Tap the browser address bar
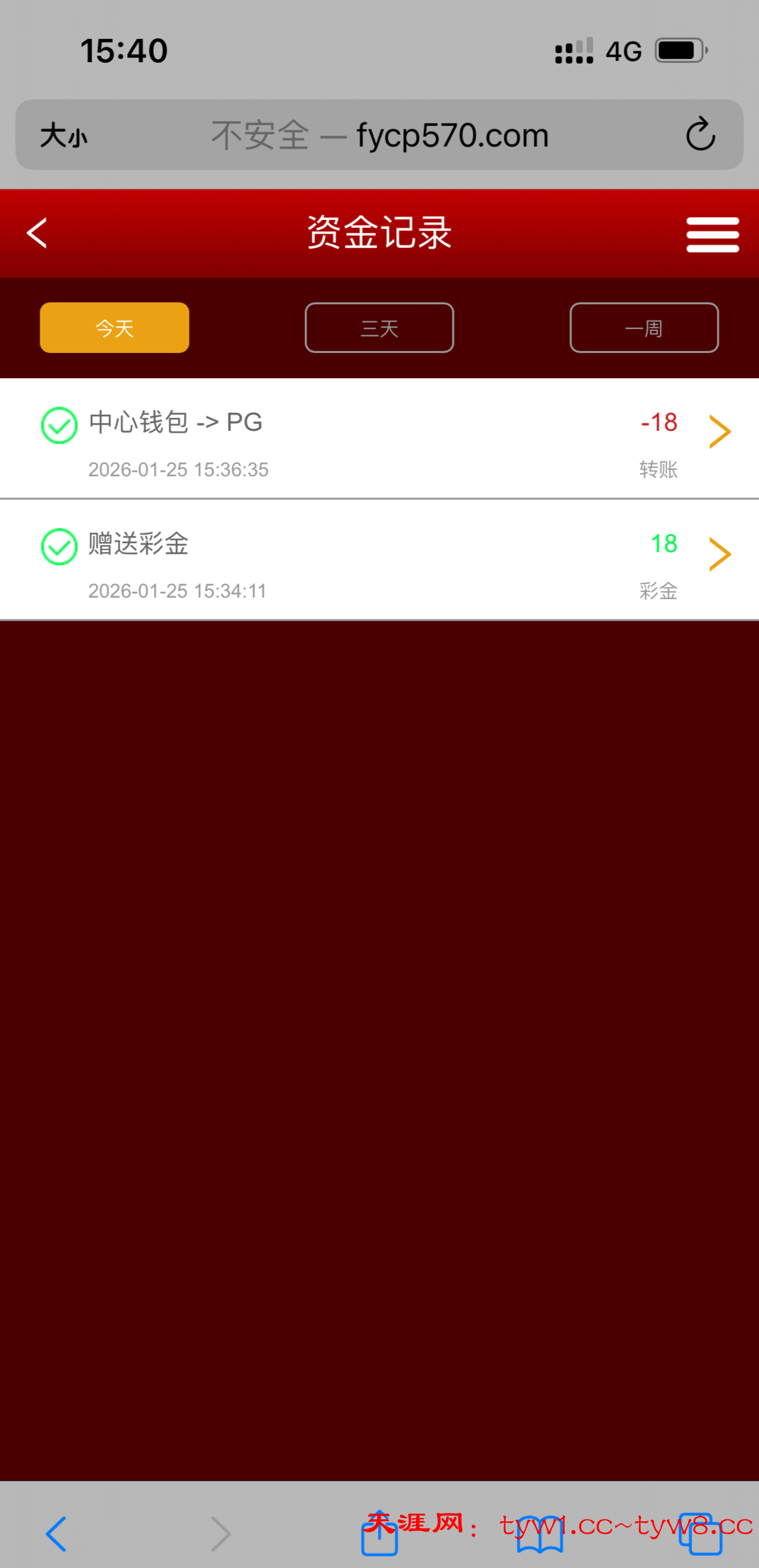 tap(379, 136)
